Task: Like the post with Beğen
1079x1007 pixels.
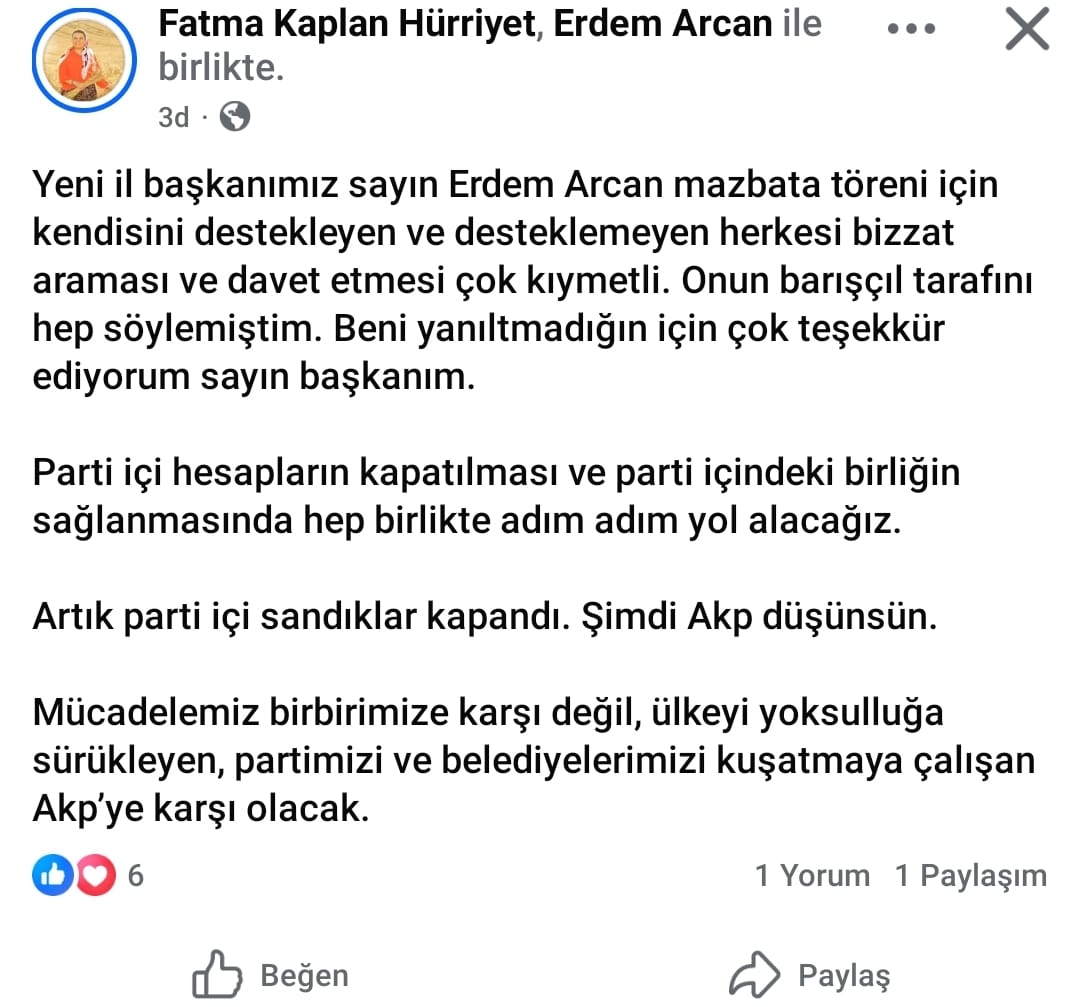Action: (271, 975)
